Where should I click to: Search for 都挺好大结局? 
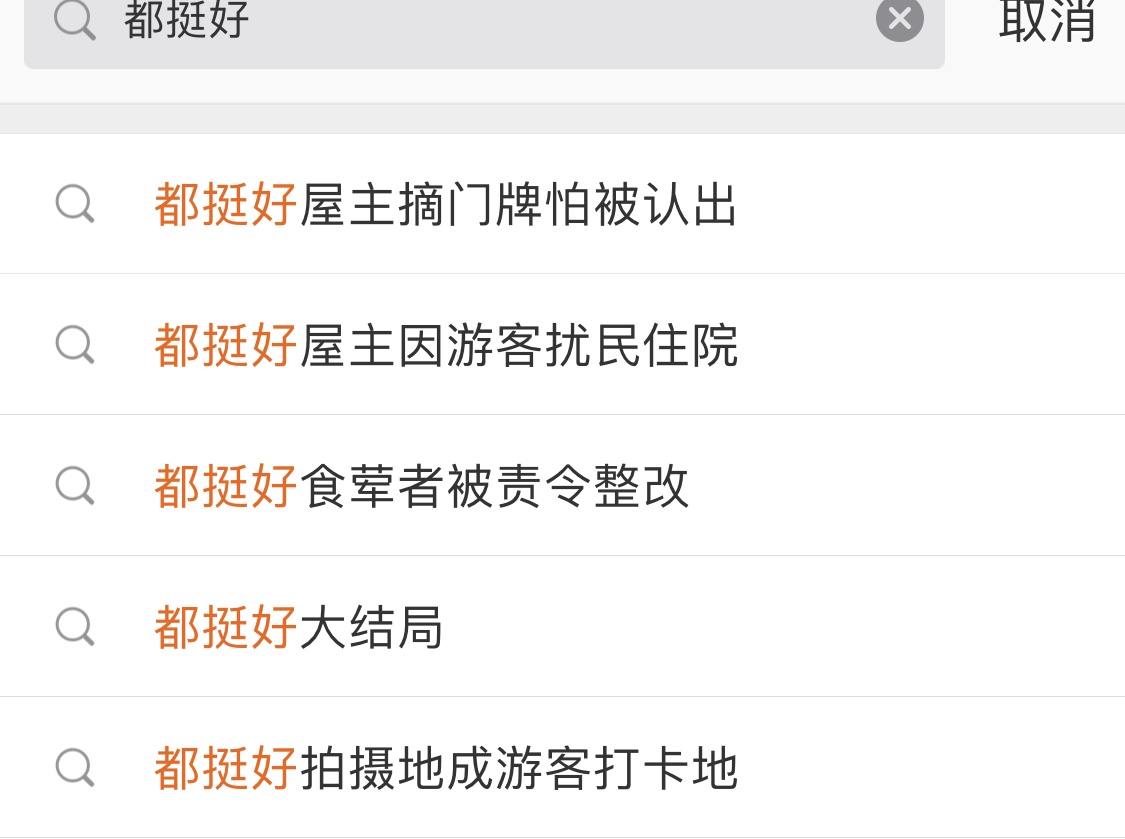point(298,627)
